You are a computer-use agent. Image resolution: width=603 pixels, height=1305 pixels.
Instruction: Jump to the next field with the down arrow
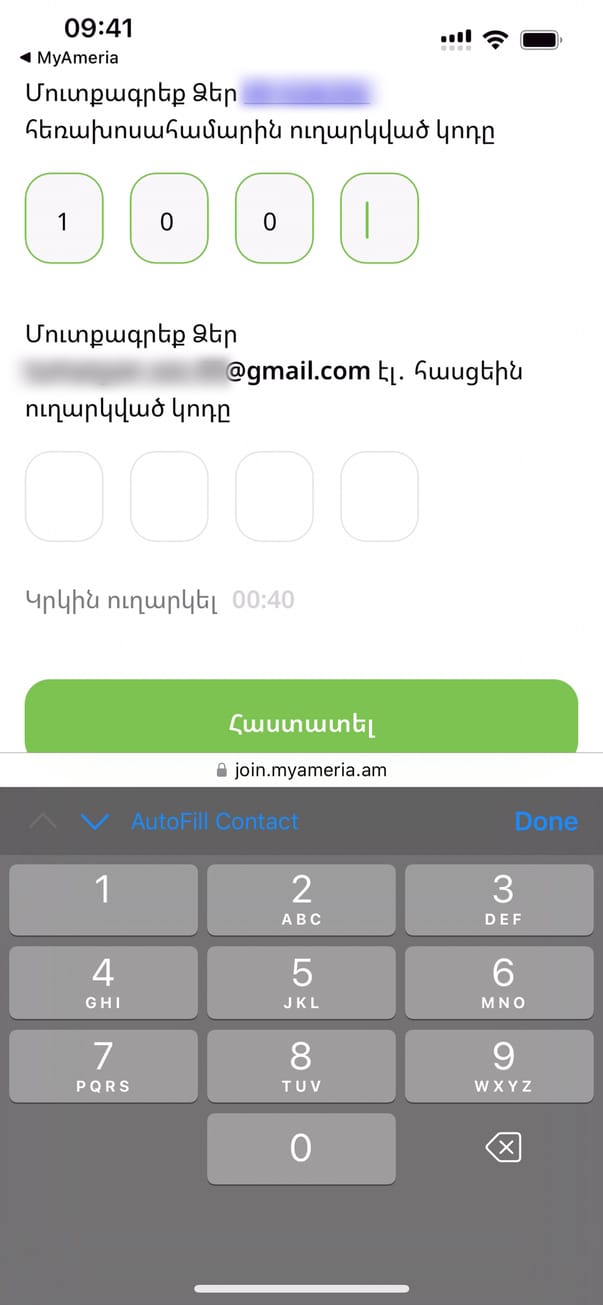tap(95, 822)
